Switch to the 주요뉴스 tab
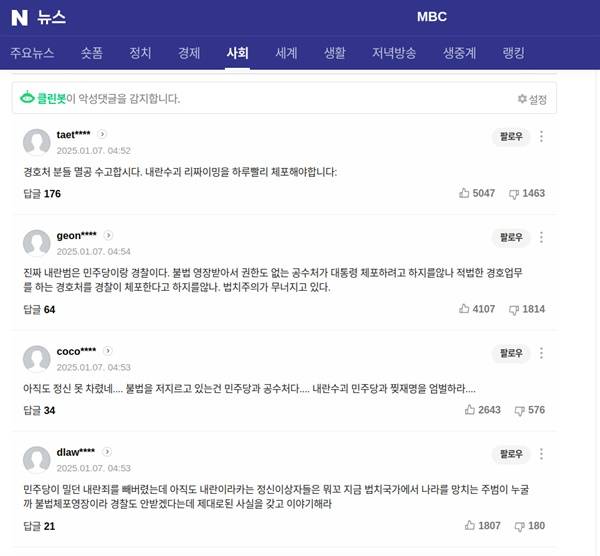 32,53
